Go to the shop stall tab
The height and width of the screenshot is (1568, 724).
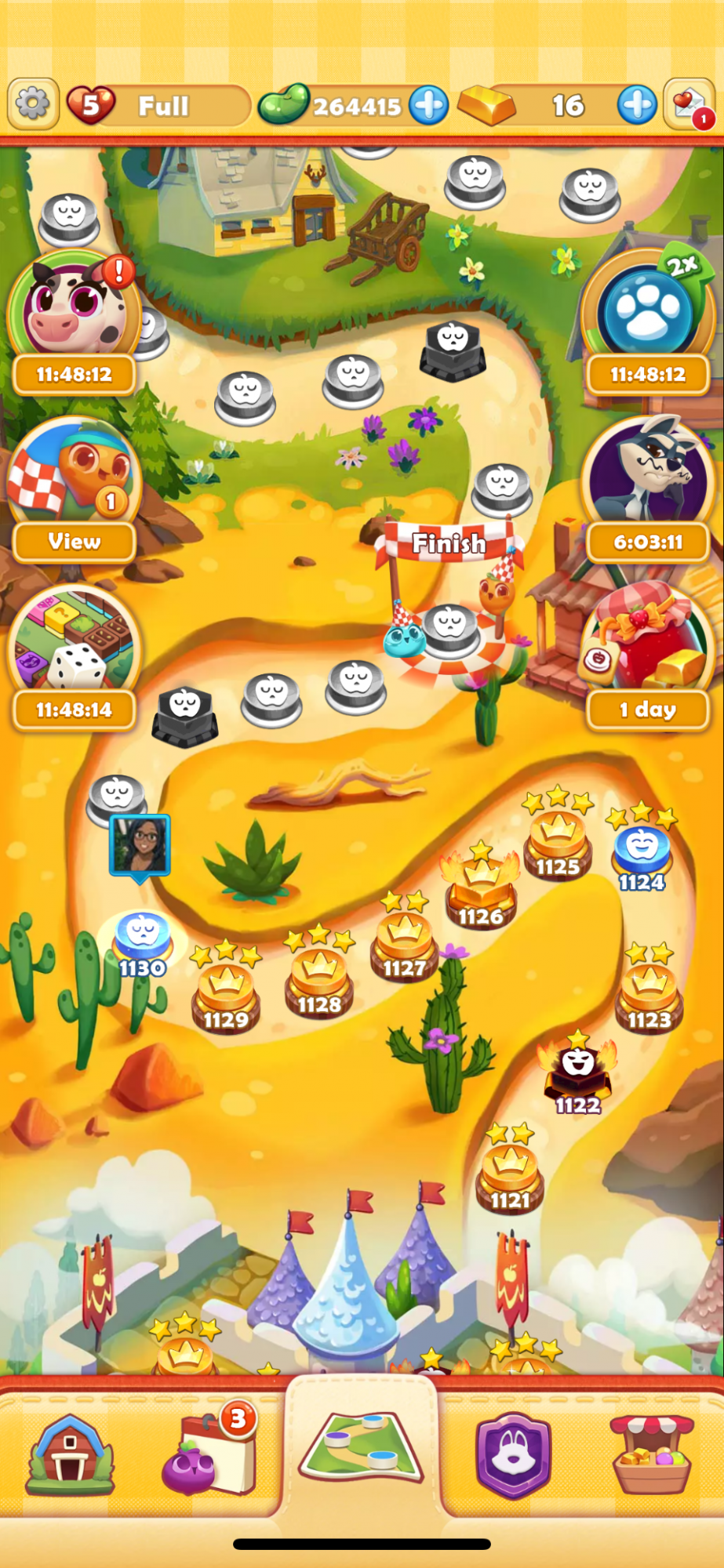(x=652, y=1454)
